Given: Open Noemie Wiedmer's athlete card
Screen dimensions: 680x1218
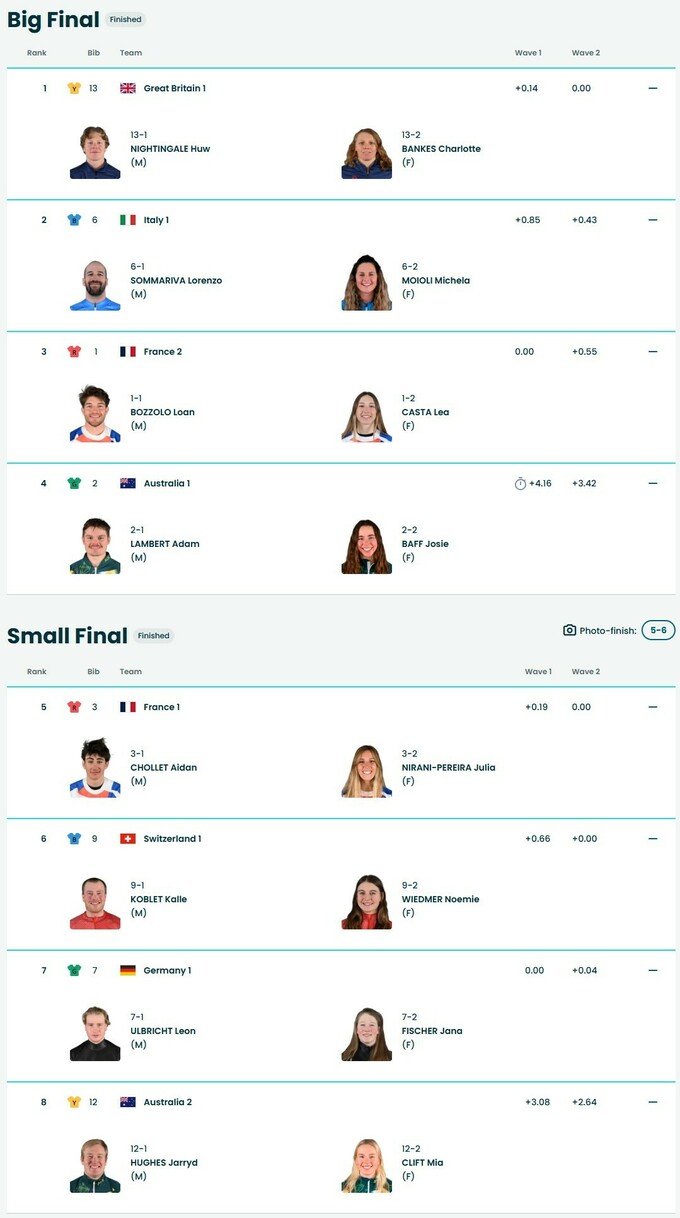Looking at the screenshot, I should point(440,899).
